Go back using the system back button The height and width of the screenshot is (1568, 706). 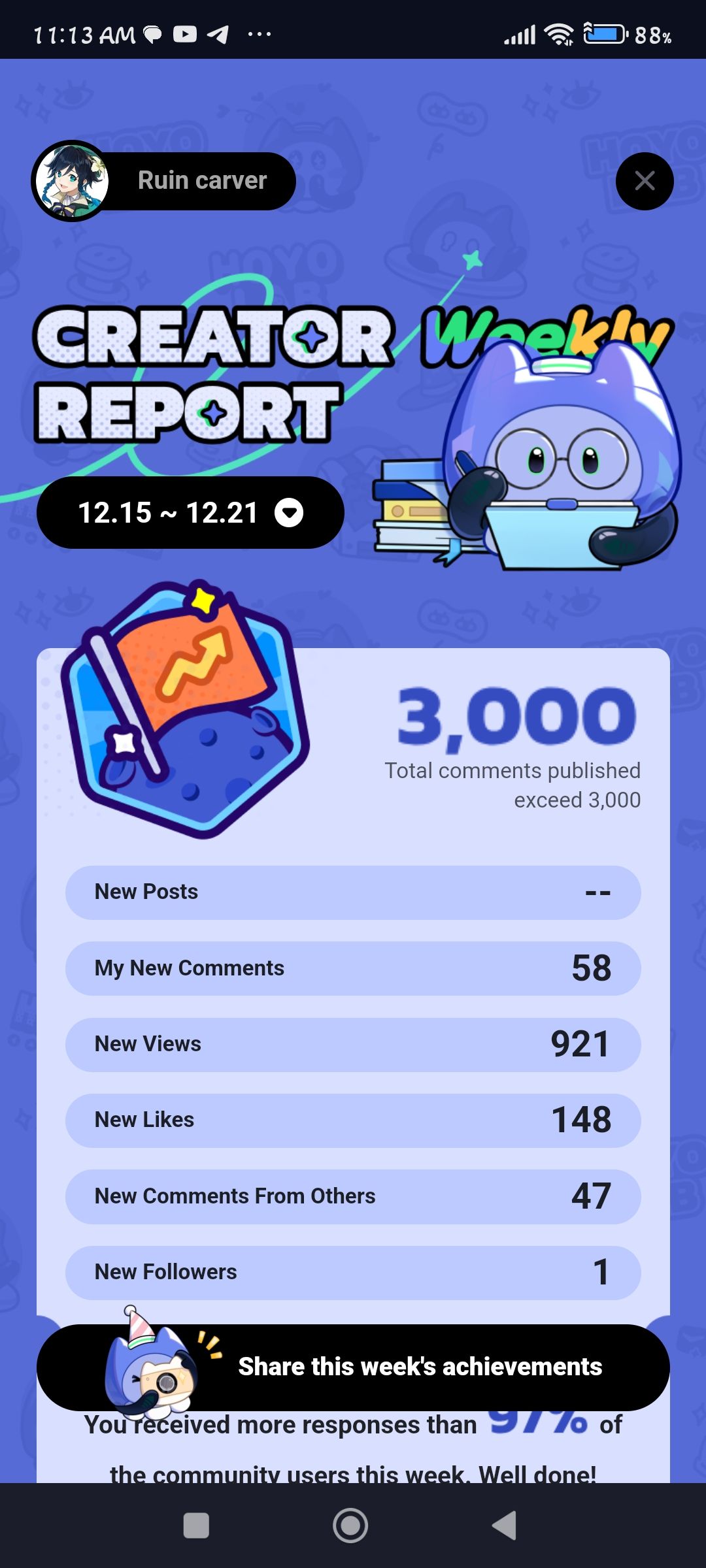504,1526
